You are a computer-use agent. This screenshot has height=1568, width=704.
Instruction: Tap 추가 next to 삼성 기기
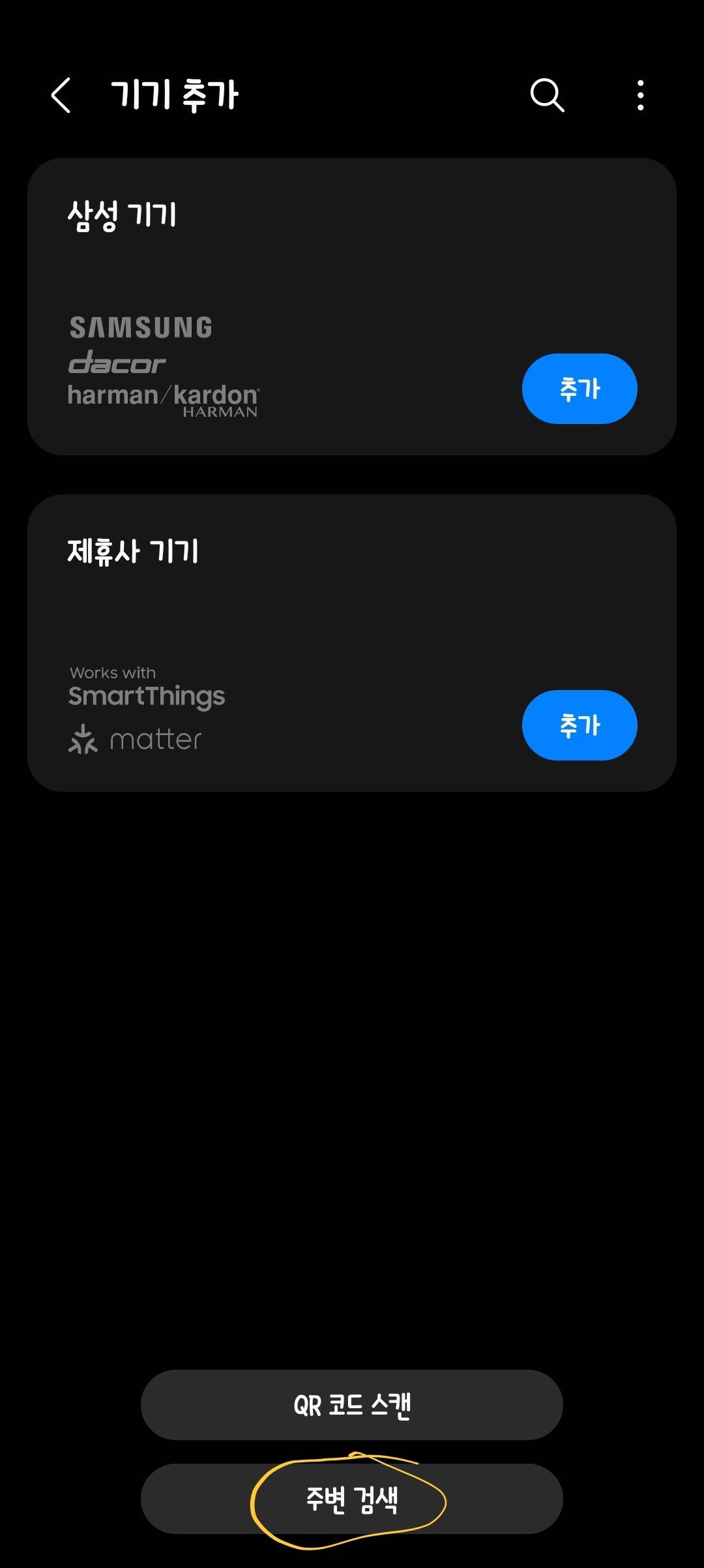pos(579,388)
